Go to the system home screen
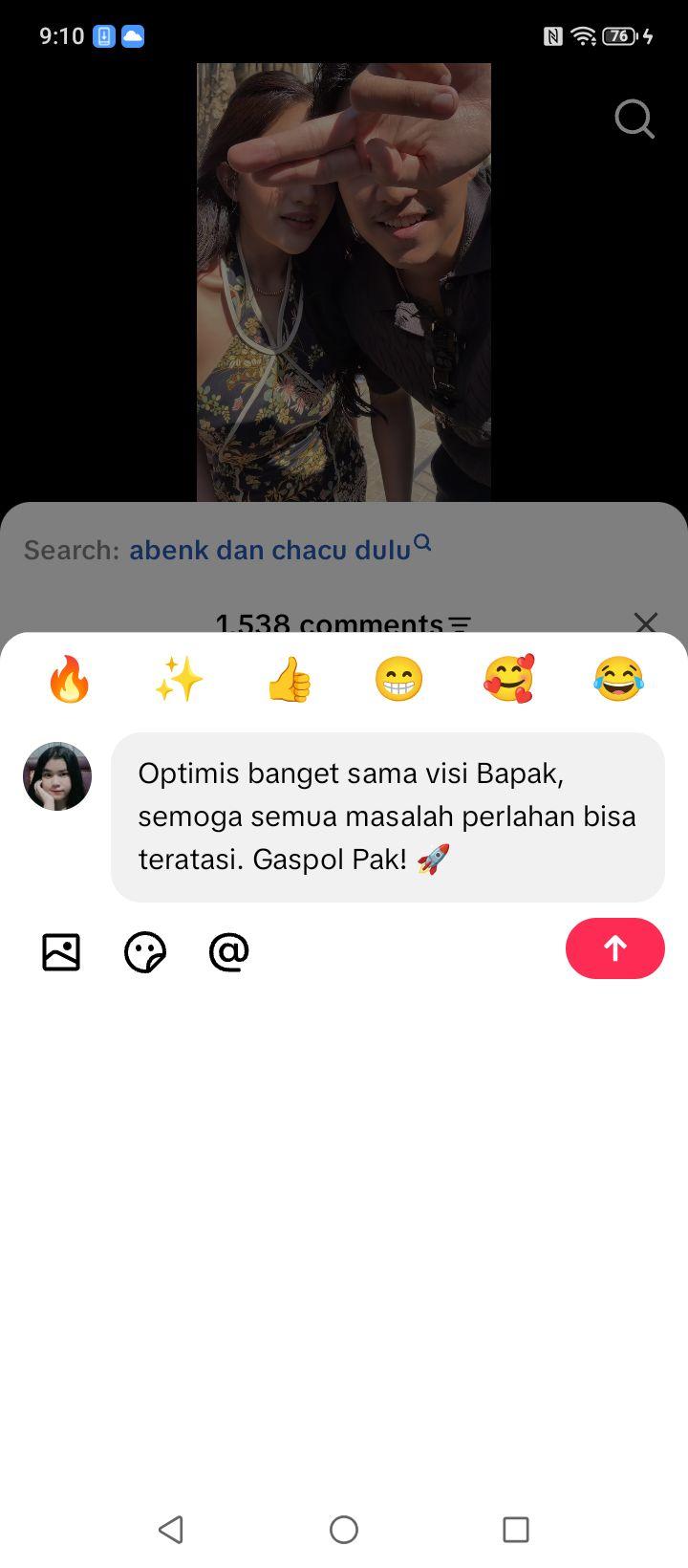The height and width of the screenshot is (1568, 688). pos(344,1529)
